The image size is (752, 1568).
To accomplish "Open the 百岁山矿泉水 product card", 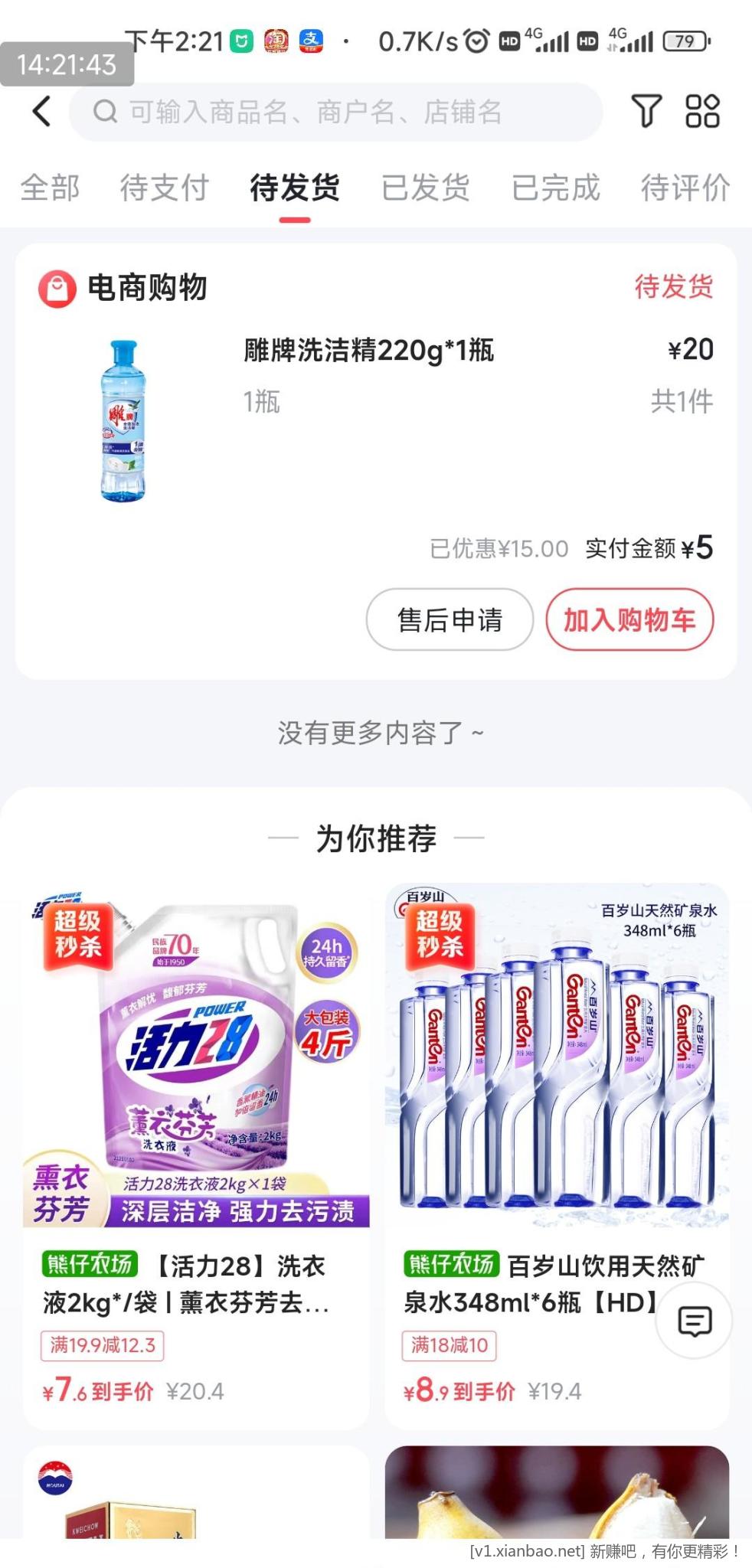I will point(536,1110).
